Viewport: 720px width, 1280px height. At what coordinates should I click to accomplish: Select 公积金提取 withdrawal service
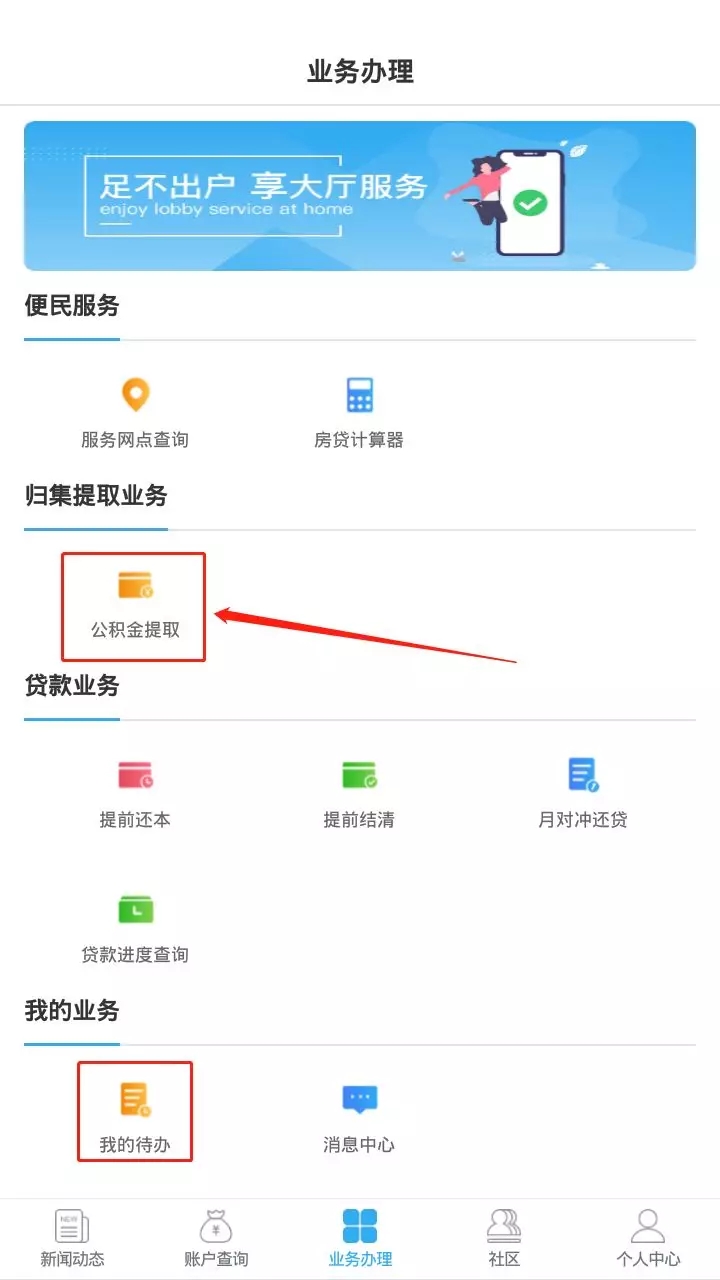pos(135,603)
